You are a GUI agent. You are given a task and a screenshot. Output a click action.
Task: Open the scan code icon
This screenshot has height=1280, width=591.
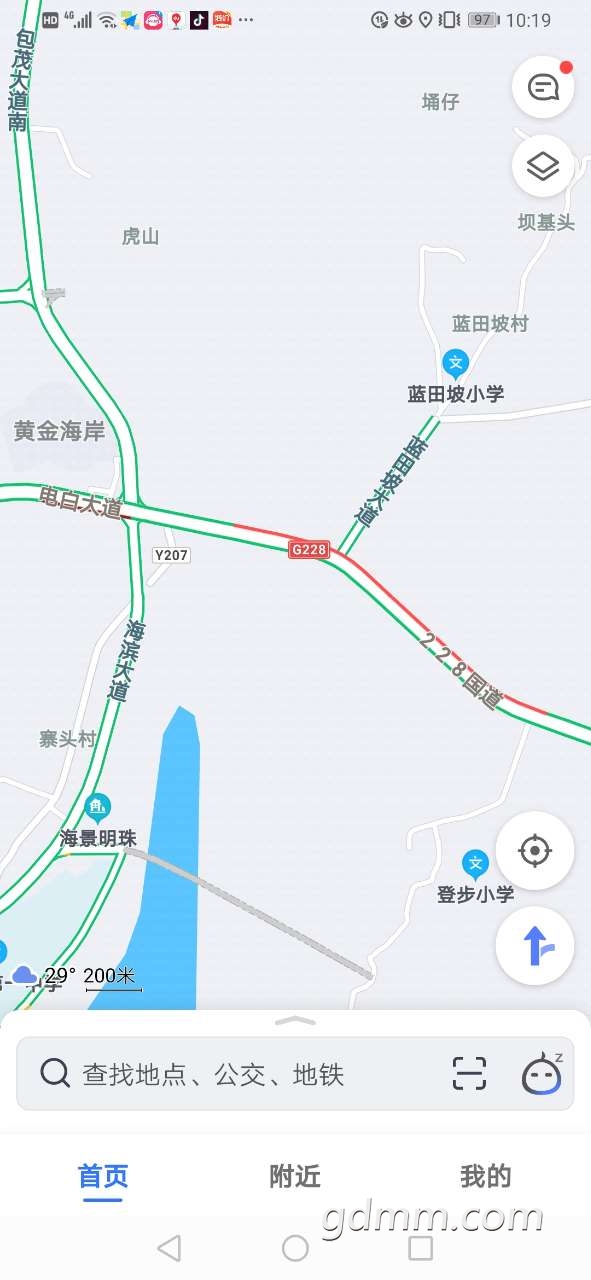coord(469,1074)
